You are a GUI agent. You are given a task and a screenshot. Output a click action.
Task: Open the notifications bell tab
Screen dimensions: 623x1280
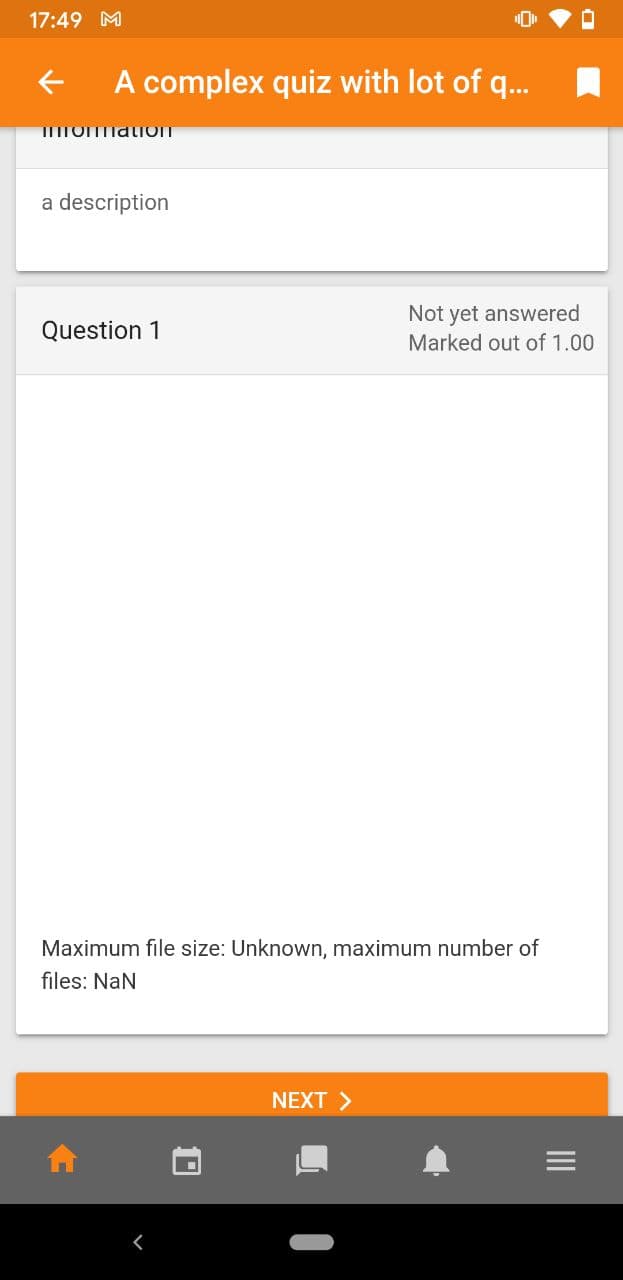[436, 1160]
